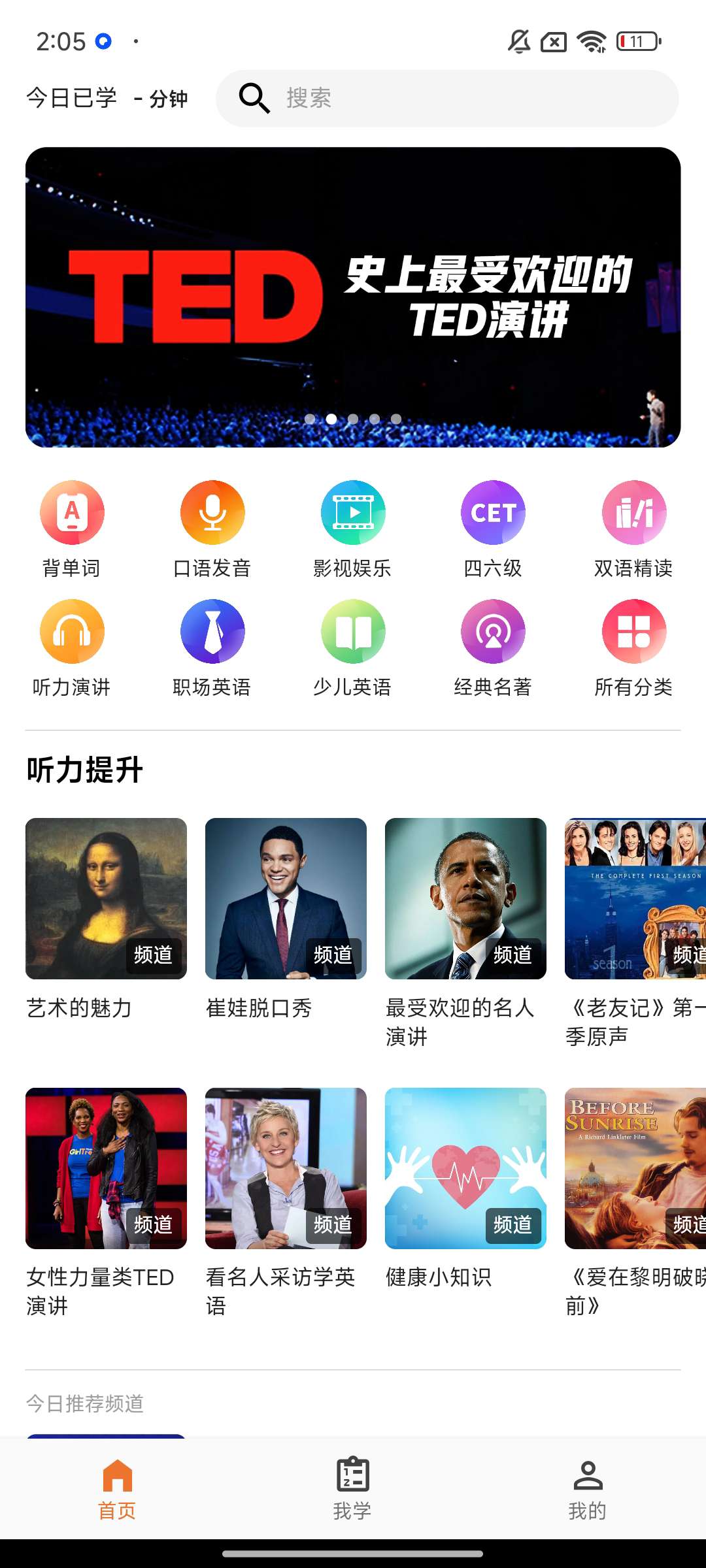This screenshot has width=706, height=1568.
Task: Open the TED演讲 banner
Action: (353, 297)
